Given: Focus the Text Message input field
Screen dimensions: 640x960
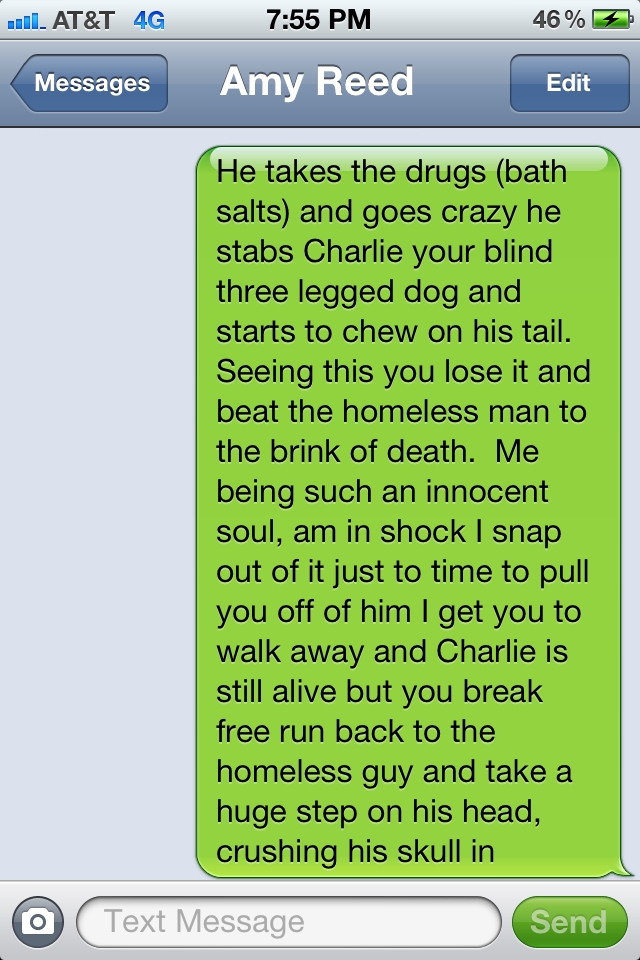Looking at the screenshot, I should pos(288,921).
